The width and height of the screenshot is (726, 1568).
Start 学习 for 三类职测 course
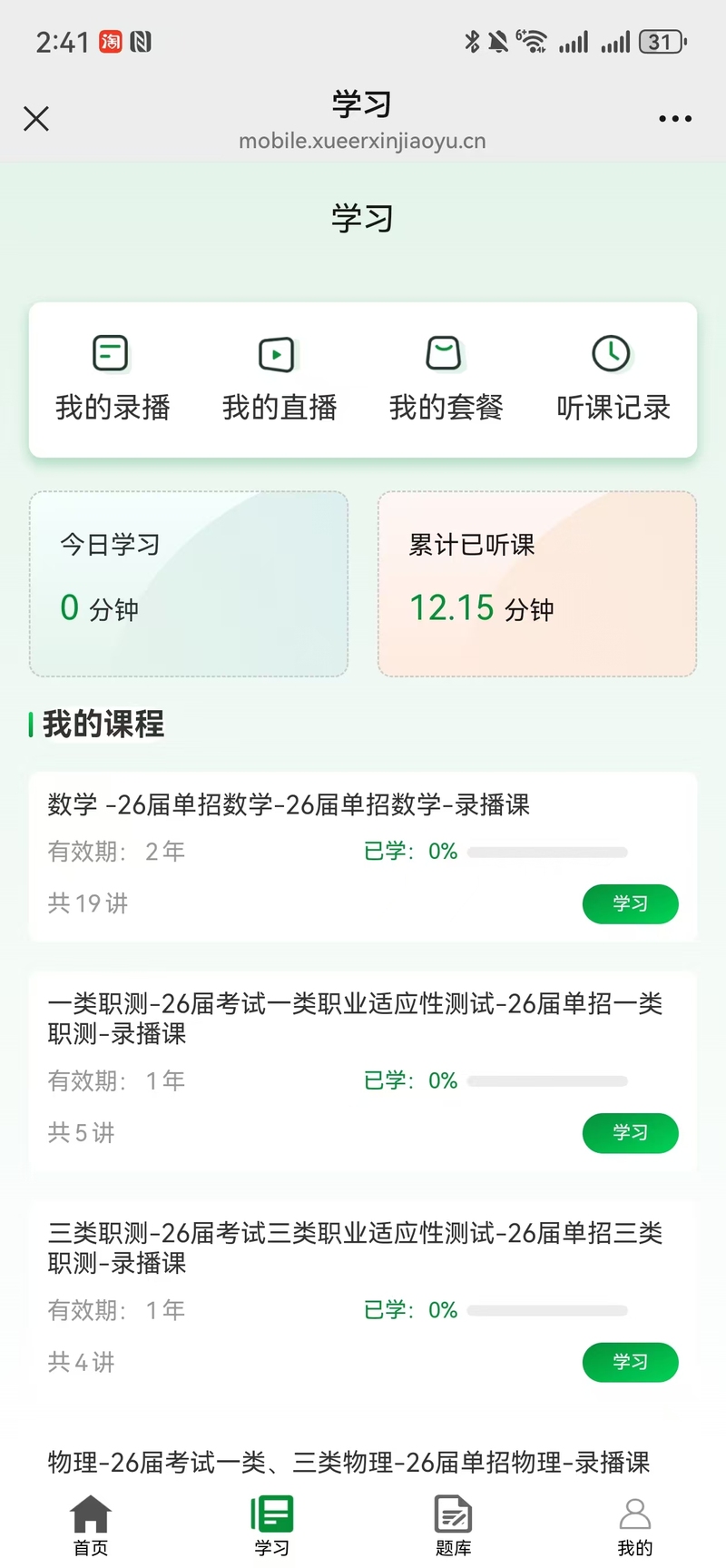pos(630,1362)
